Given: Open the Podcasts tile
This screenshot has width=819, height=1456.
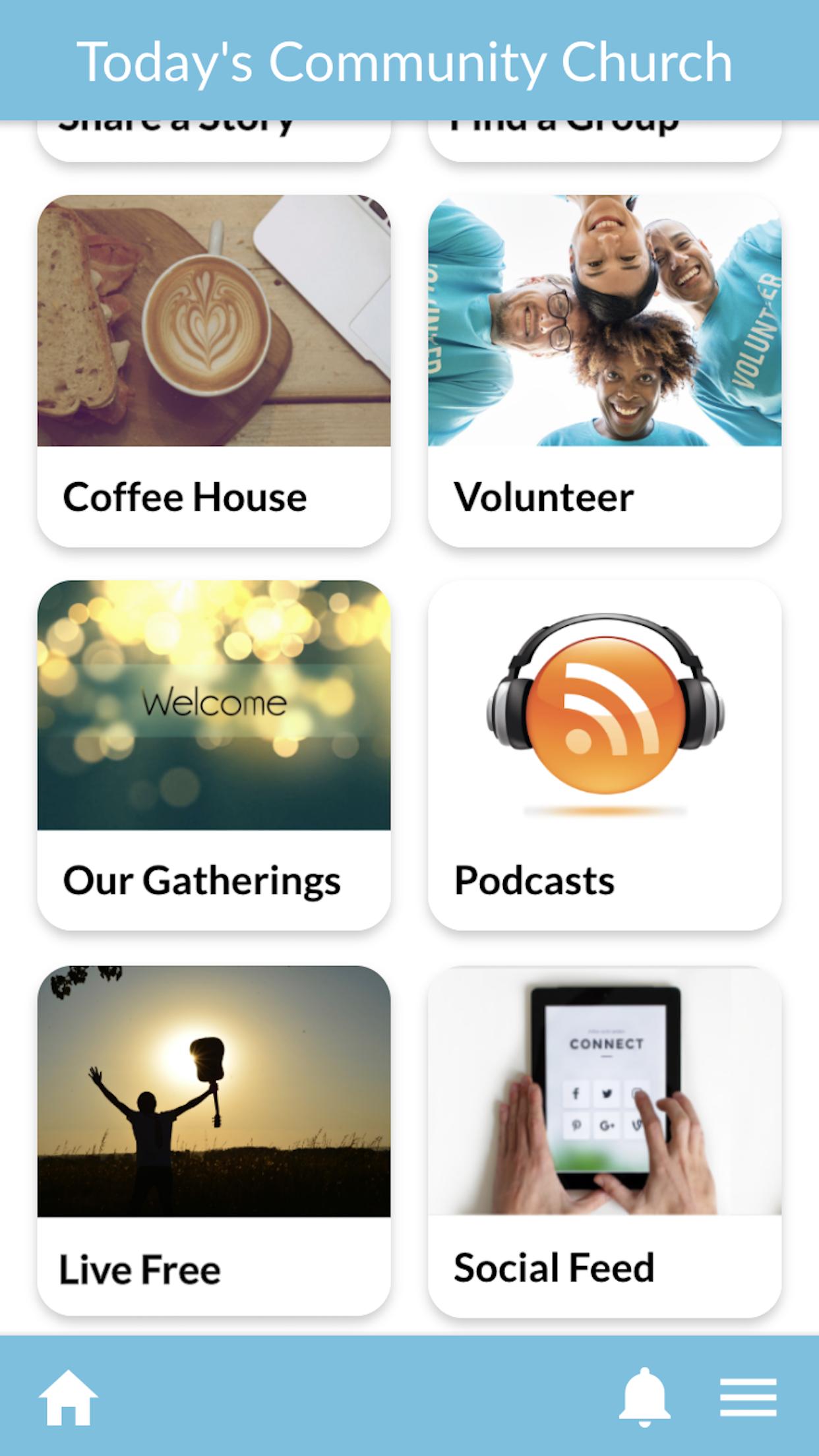Looking at the screenshot, I should coord(605,755).
